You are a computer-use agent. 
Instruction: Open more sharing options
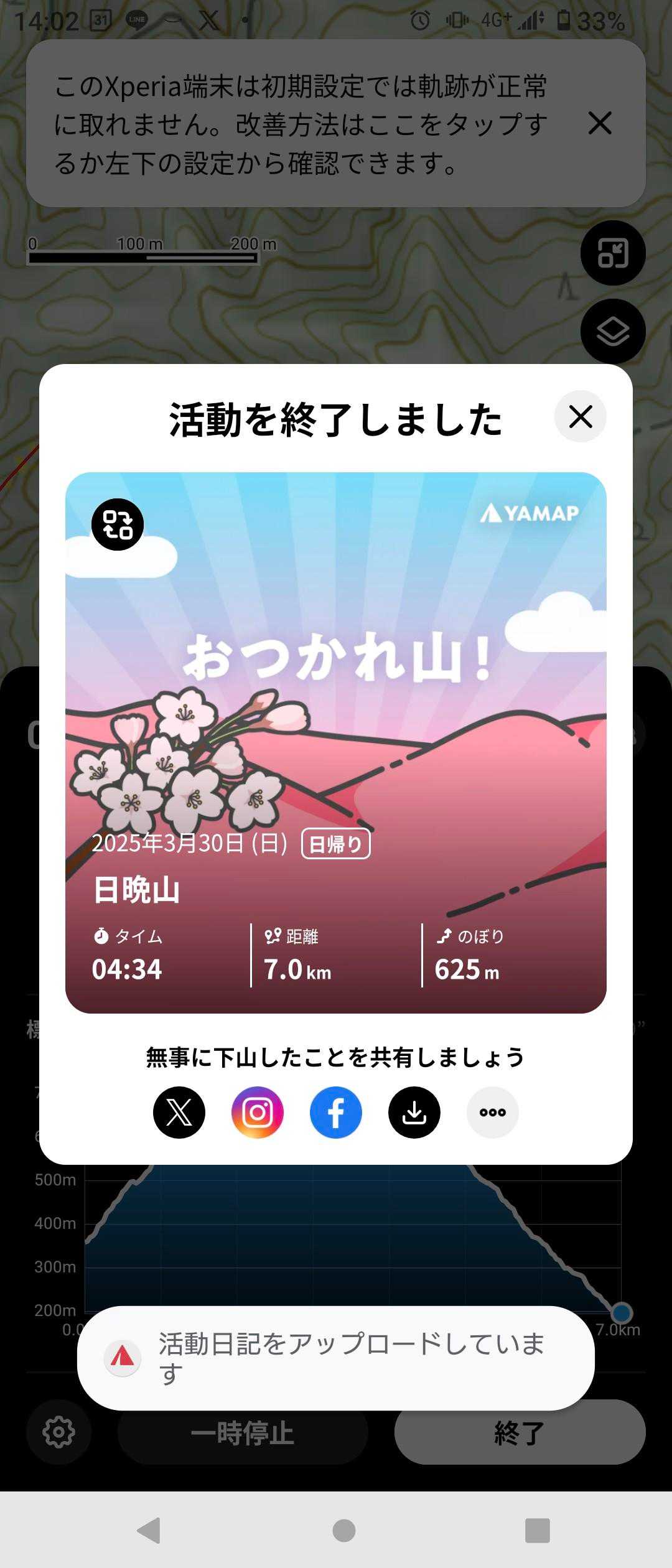(492, 1112)
